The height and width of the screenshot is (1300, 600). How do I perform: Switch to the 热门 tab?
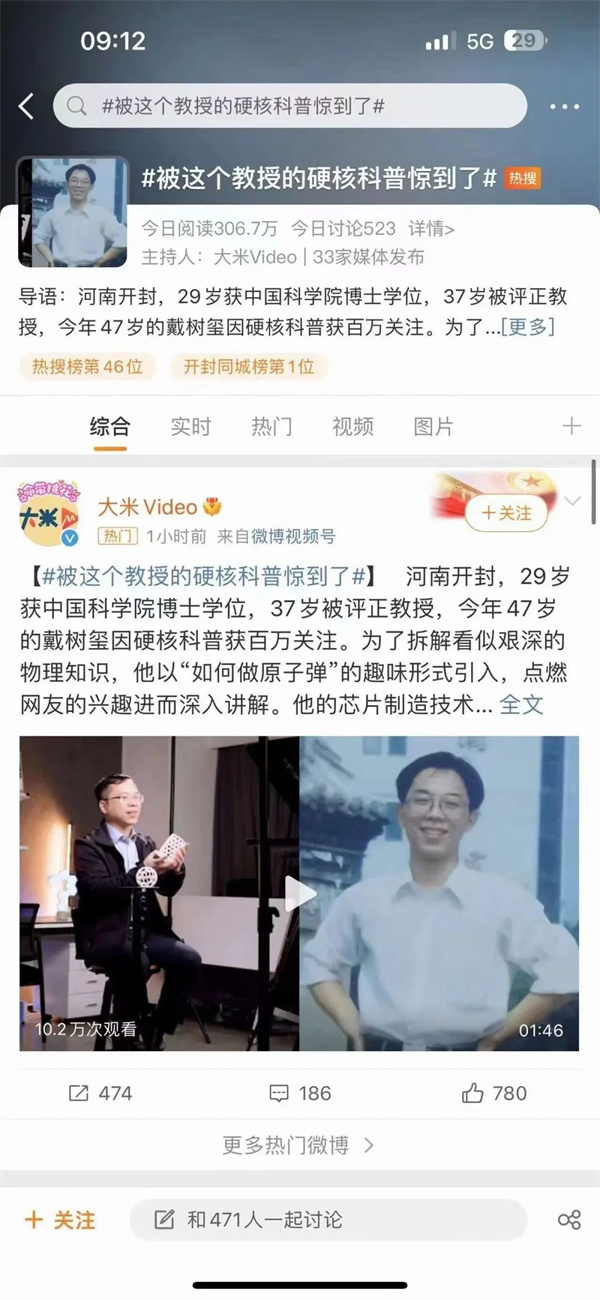[271, 427]
